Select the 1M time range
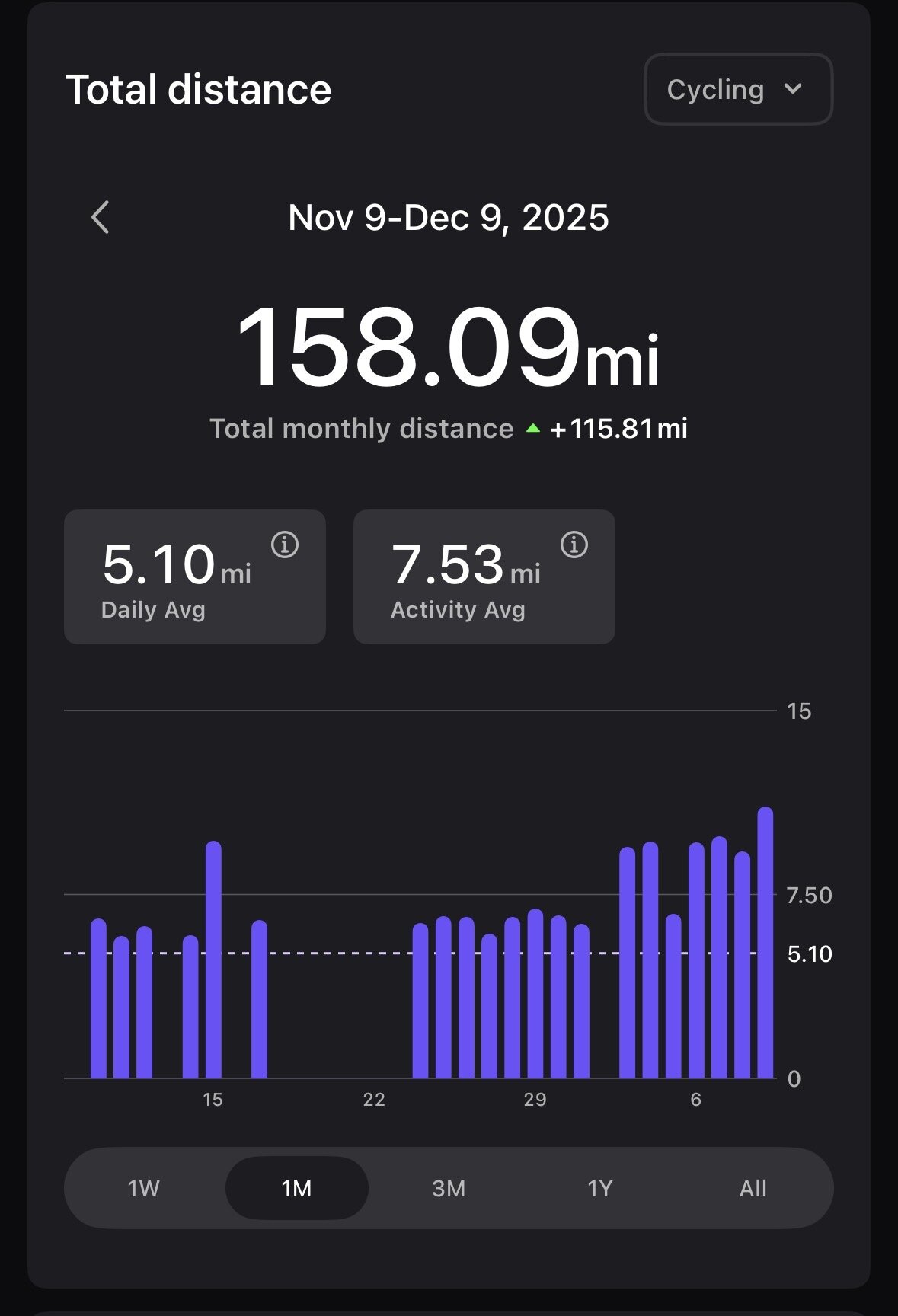Image resolution: width=898 pixels, height=1316 pixels. point(296,1188)
